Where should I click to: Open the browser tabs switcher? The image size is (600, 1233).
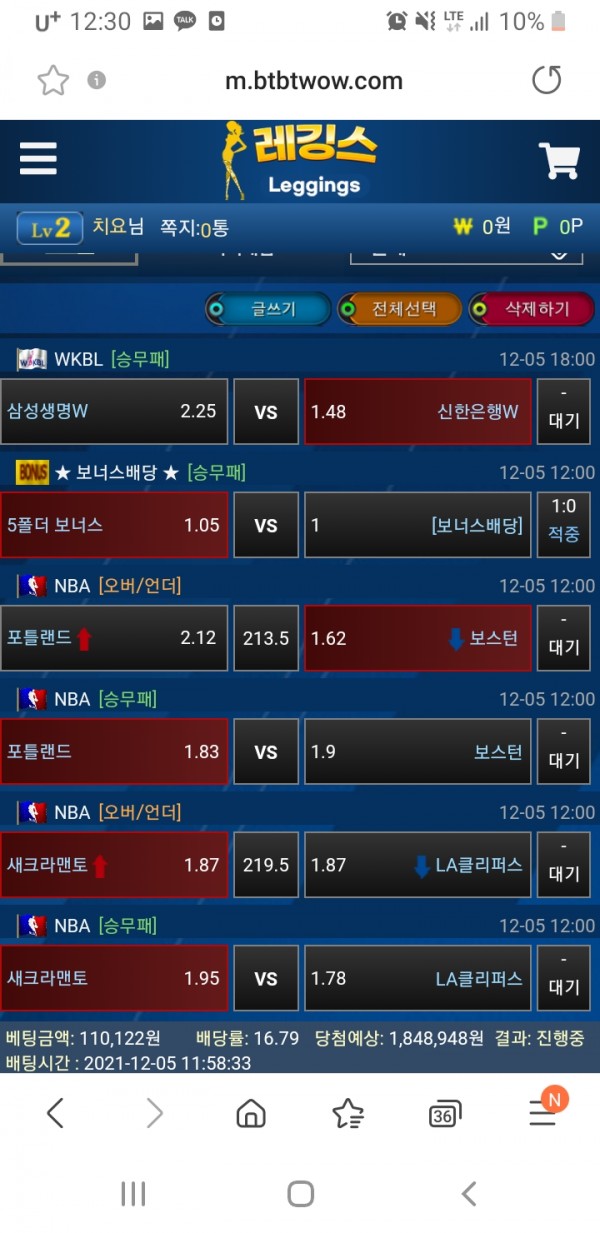tap(444, 1112)
